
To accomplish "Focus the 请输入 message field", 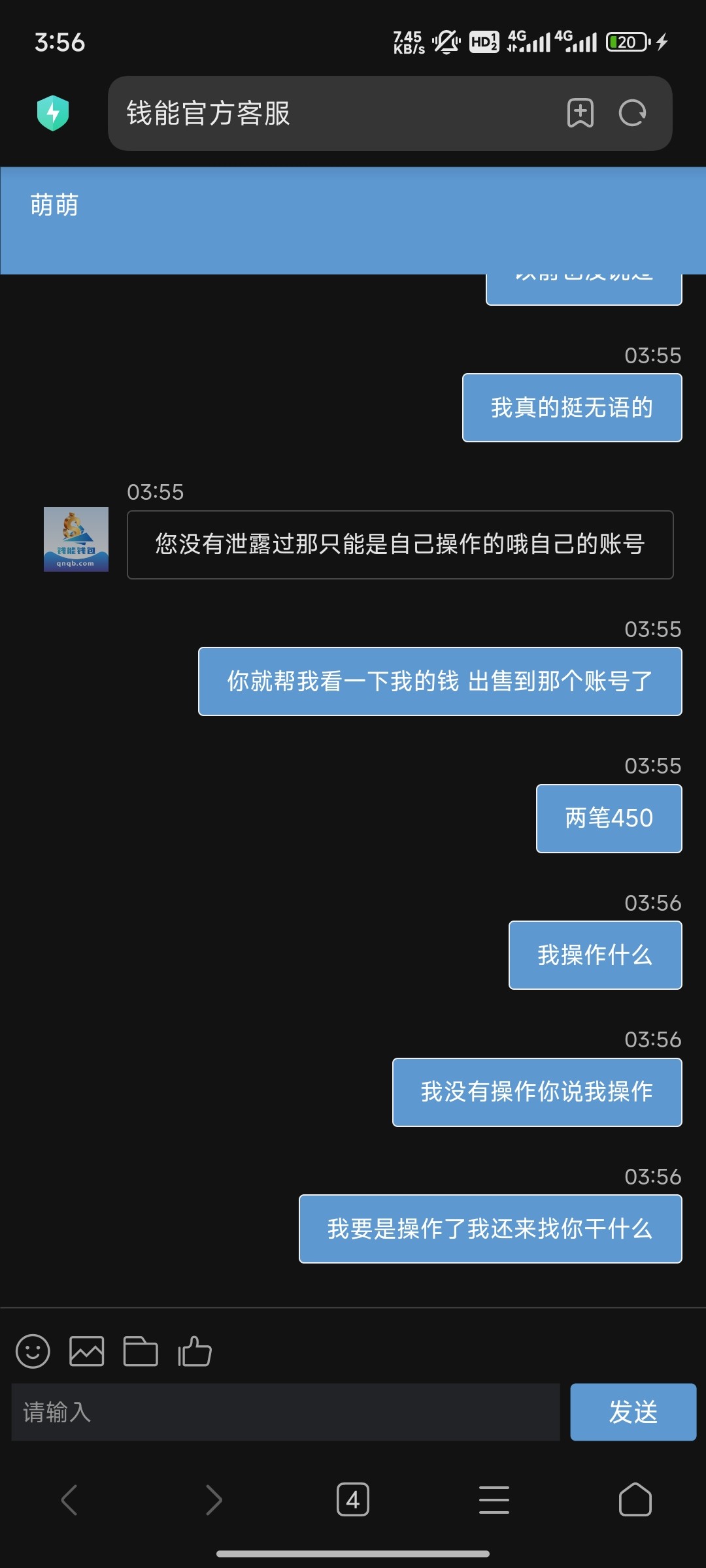I will [286, 1412].
